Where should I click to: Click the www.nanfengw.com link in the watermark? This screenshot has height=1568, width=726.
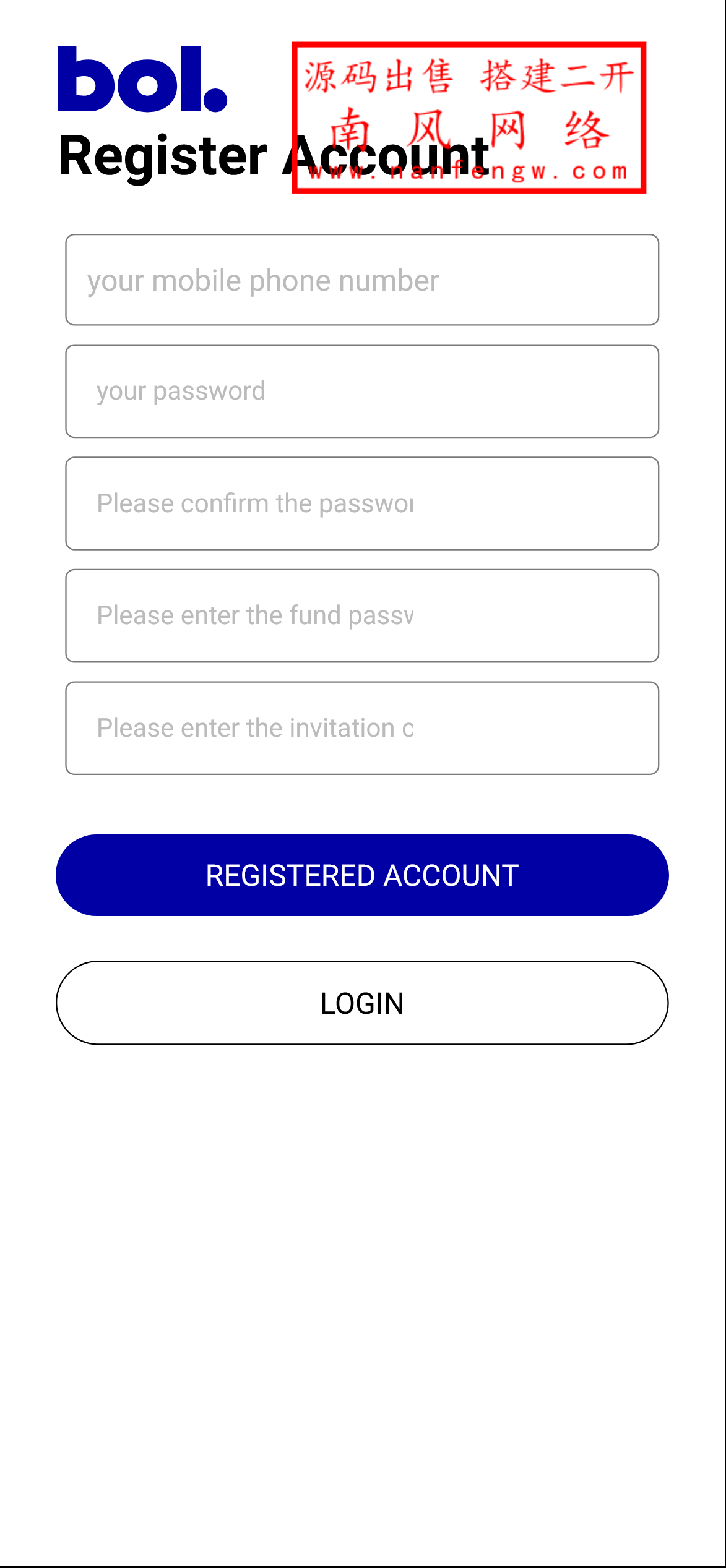pos(467,172)
